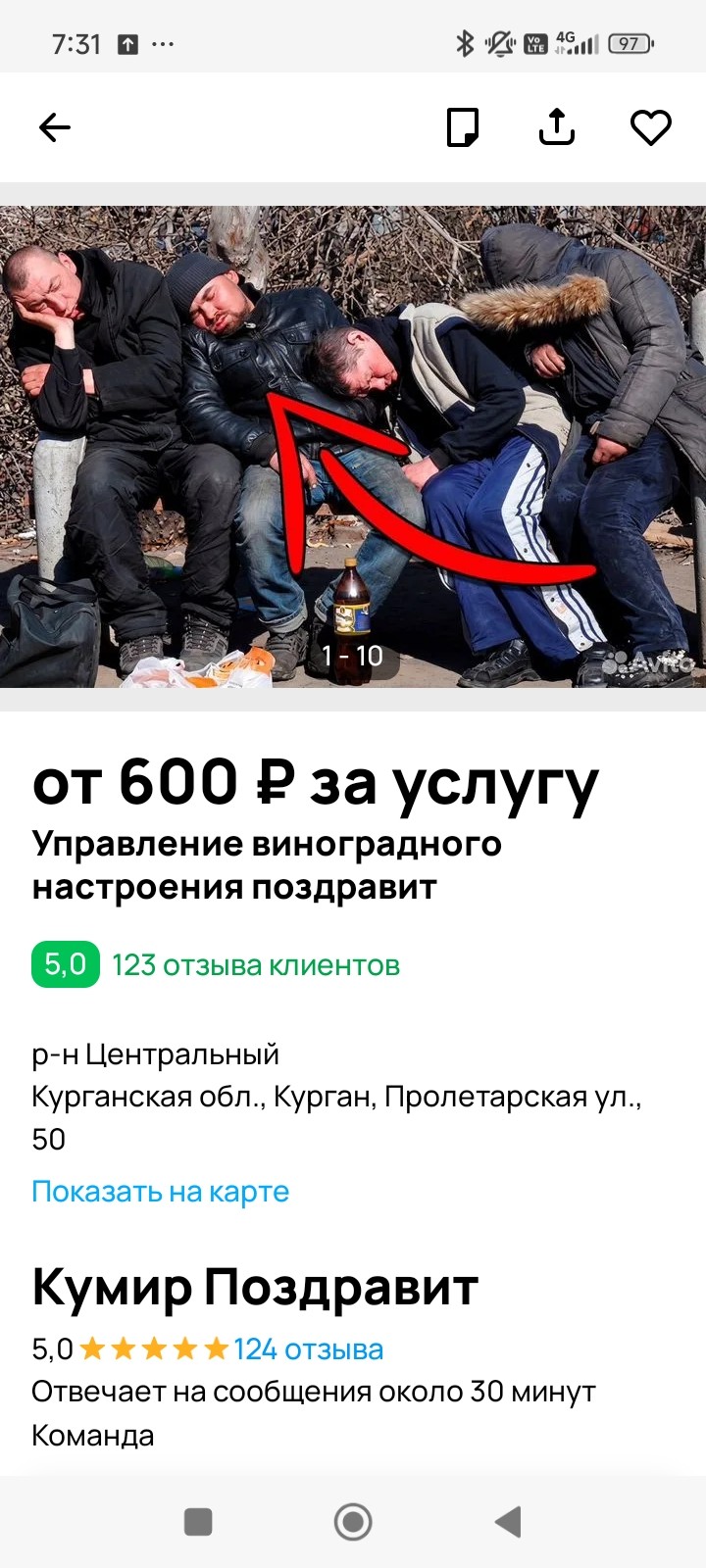Tap the system home button
Viewport: 706px width, 1568px height.
[353, 1522]
